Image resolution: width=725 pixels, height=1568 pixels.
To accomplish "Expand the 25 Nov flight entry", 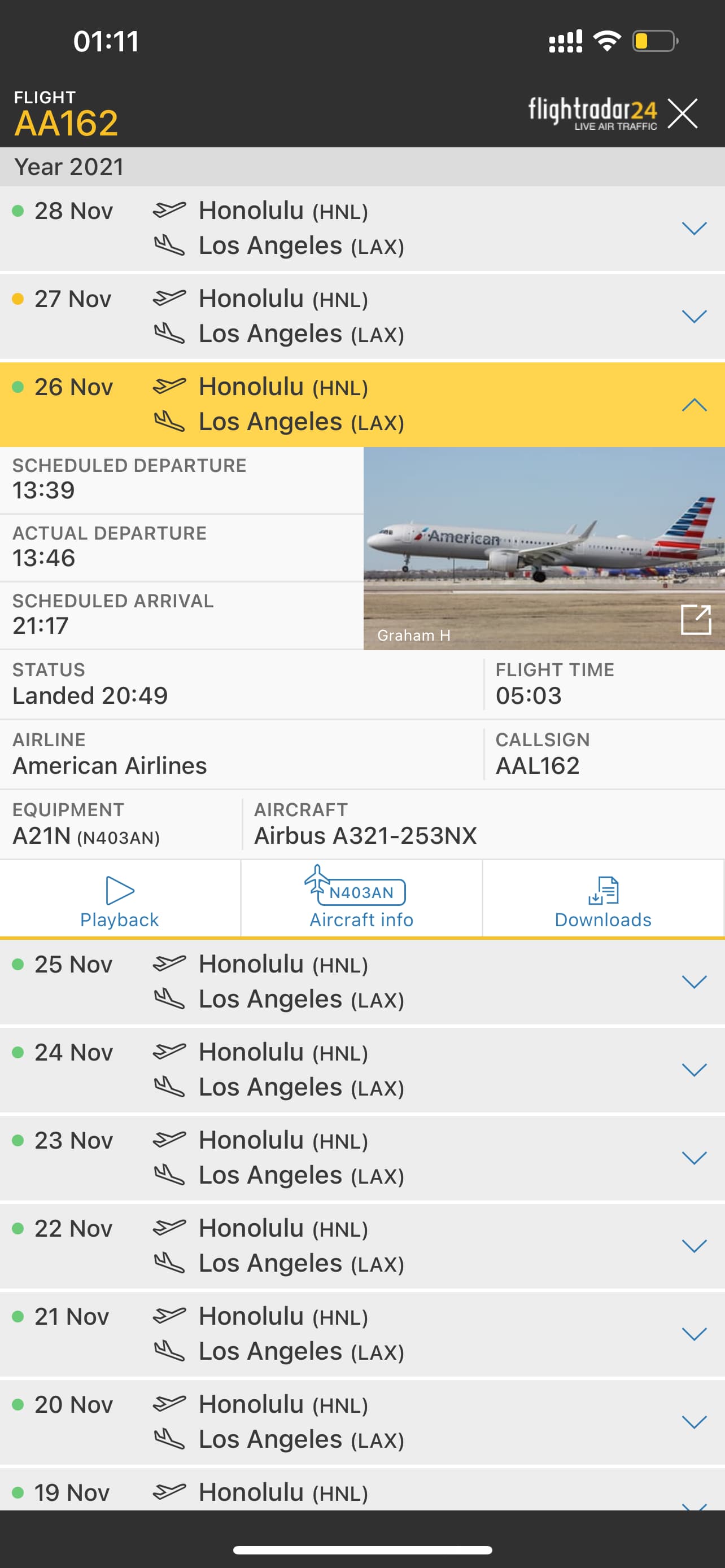I will click(x=693, y=982).
